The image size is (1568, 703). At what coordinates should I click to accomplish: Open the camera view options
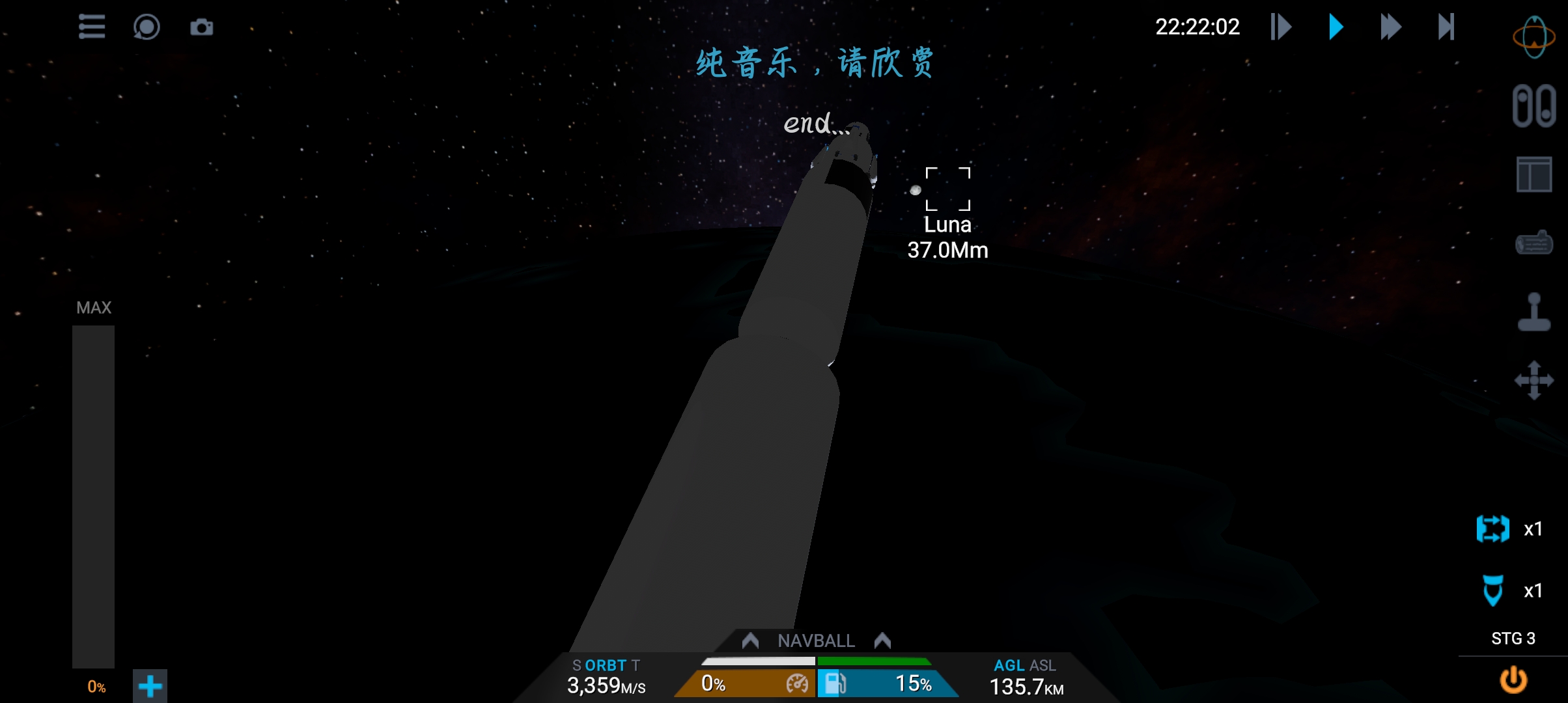[x=147, y=27]
